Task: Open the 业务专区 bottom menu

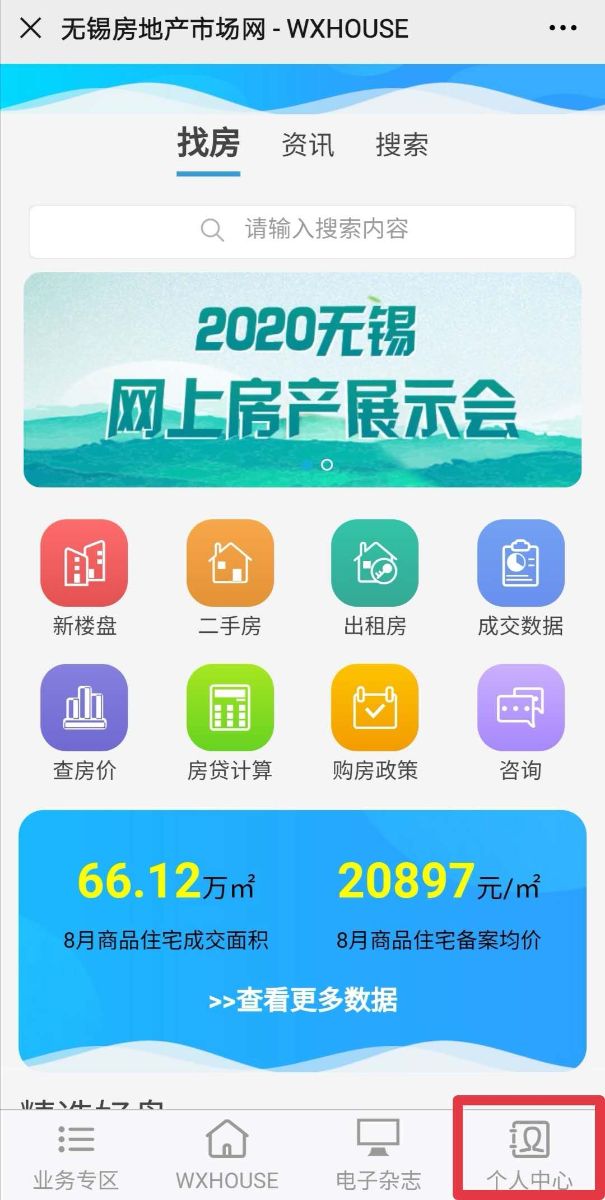Action: click(75, 1157)
